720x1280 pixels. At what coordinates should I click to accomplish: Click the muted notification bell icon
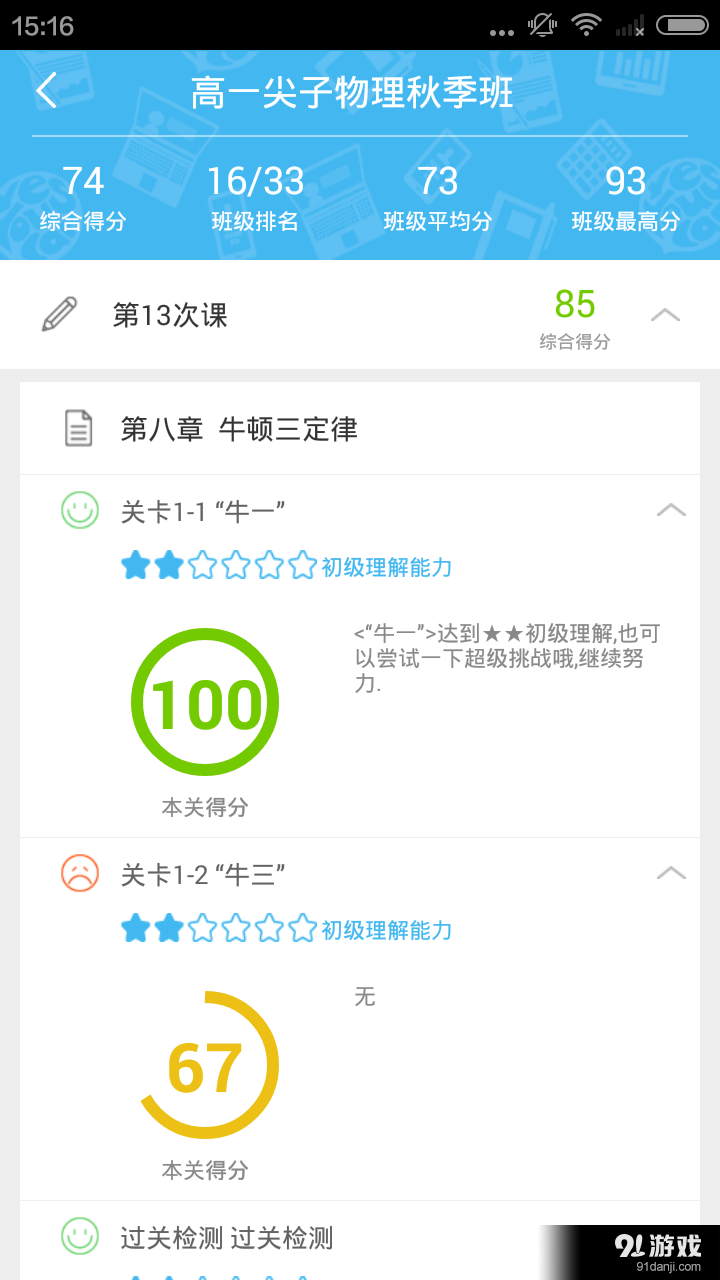coord(540,27)
